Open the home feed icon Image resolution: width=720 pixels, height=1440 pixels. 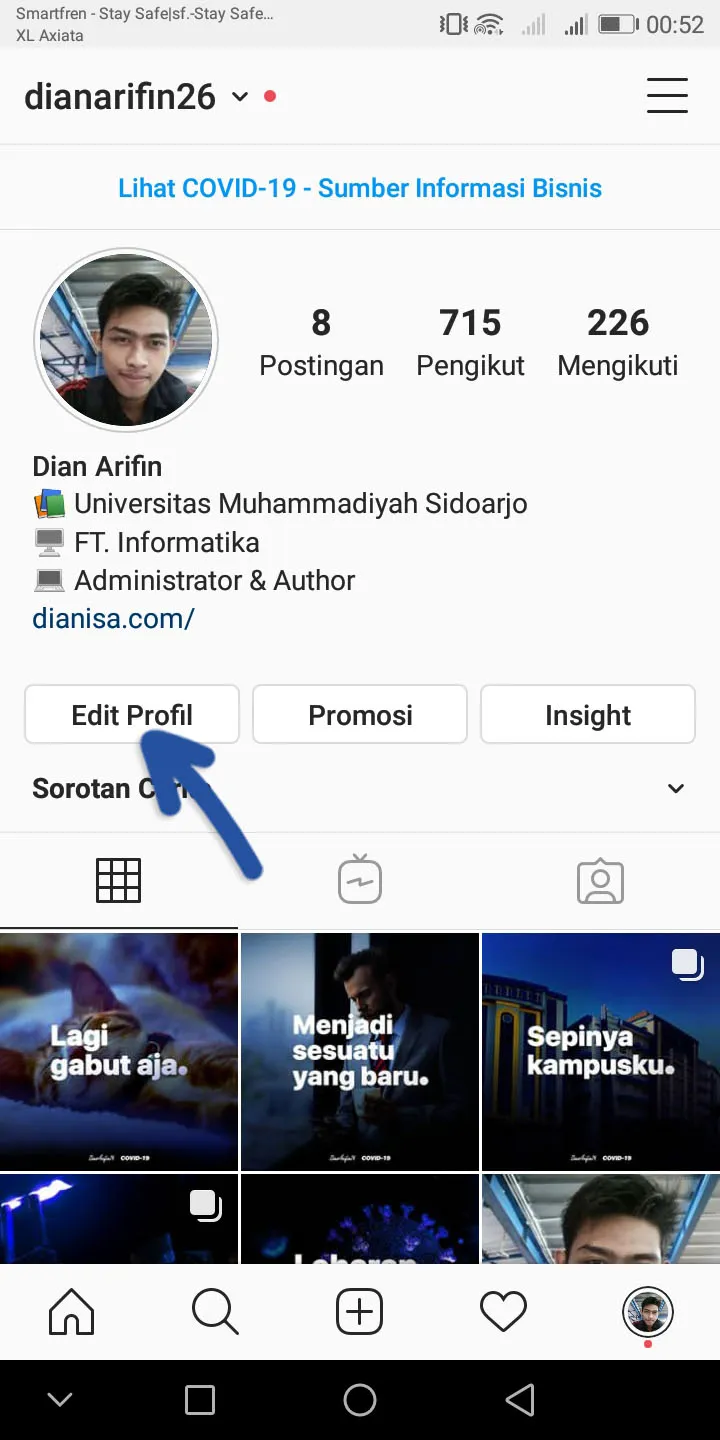pyautogui.click(x=71, y=1311)
